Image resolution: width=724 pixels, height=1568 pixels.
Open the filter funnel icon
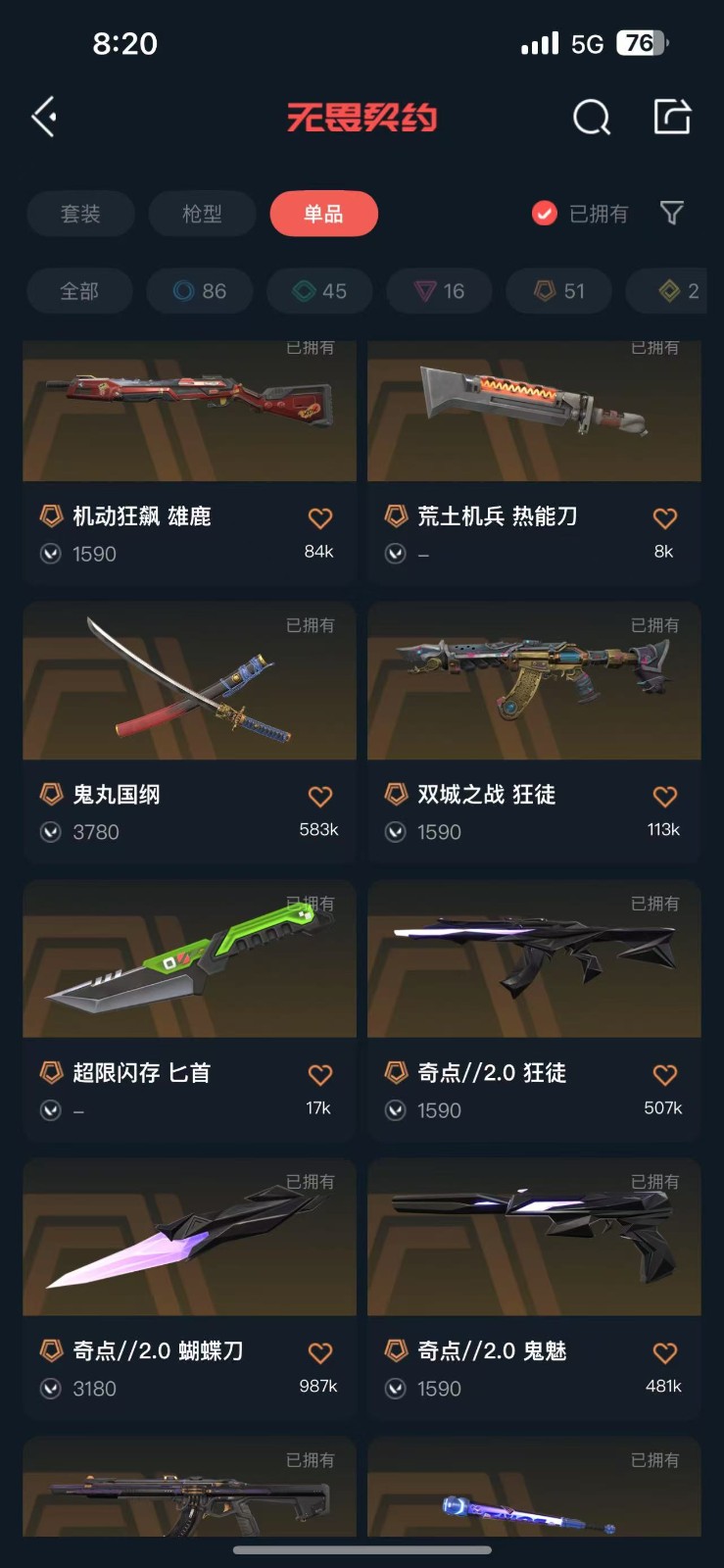[x=671, y=213]
